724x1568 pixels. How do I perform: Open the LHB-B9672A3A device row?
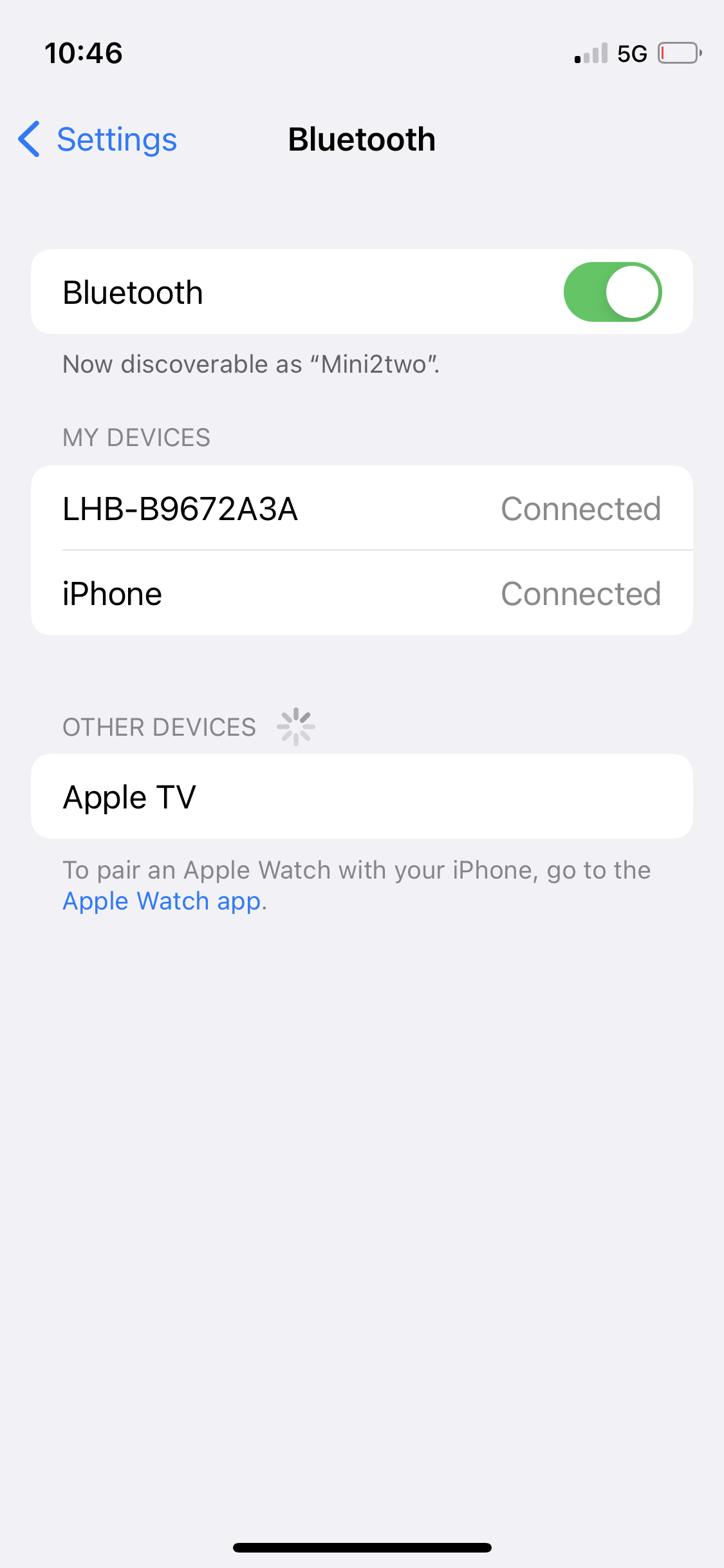tap(362, 508)
